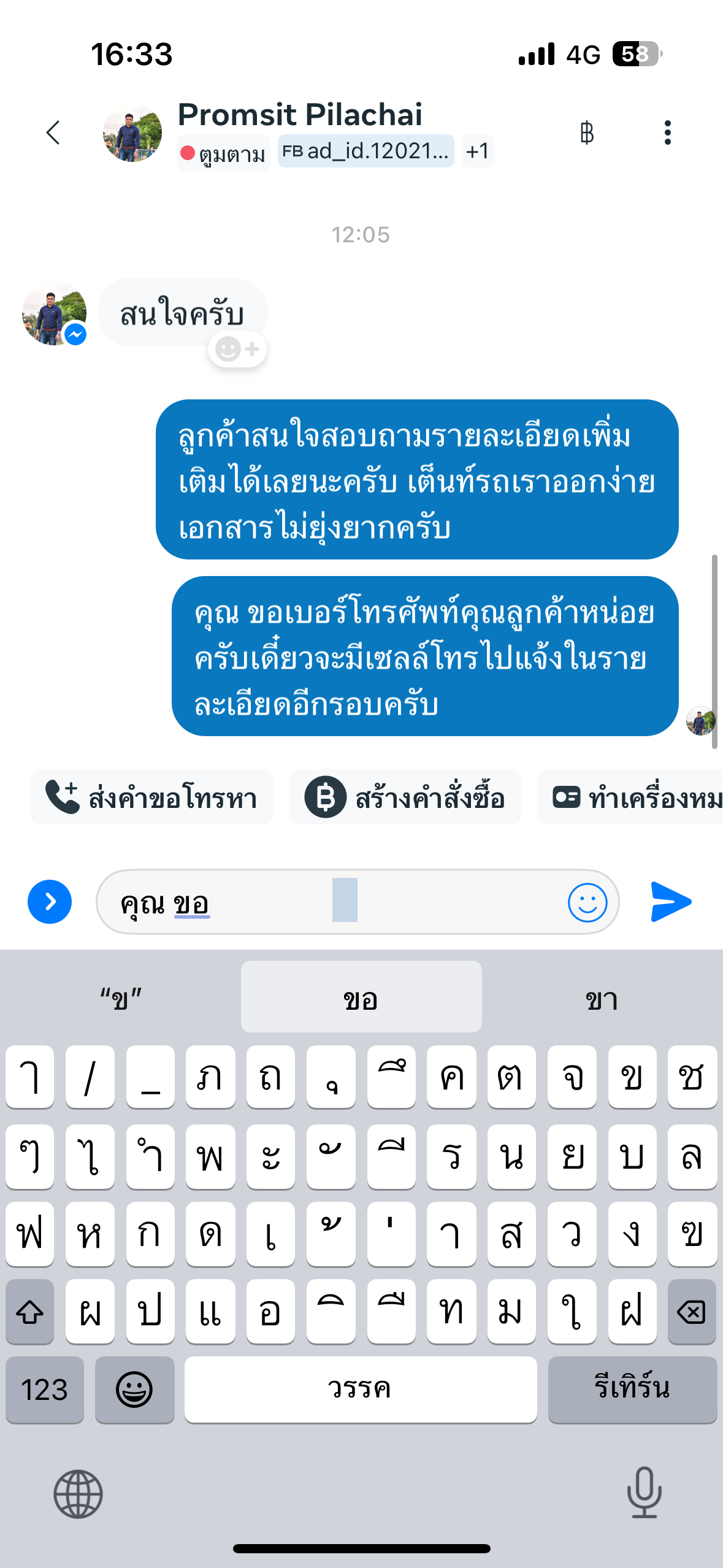Viewport: 723px width, 1568px height.
Task: Start dictation with the microphone key
Action: click(644, 1493)
